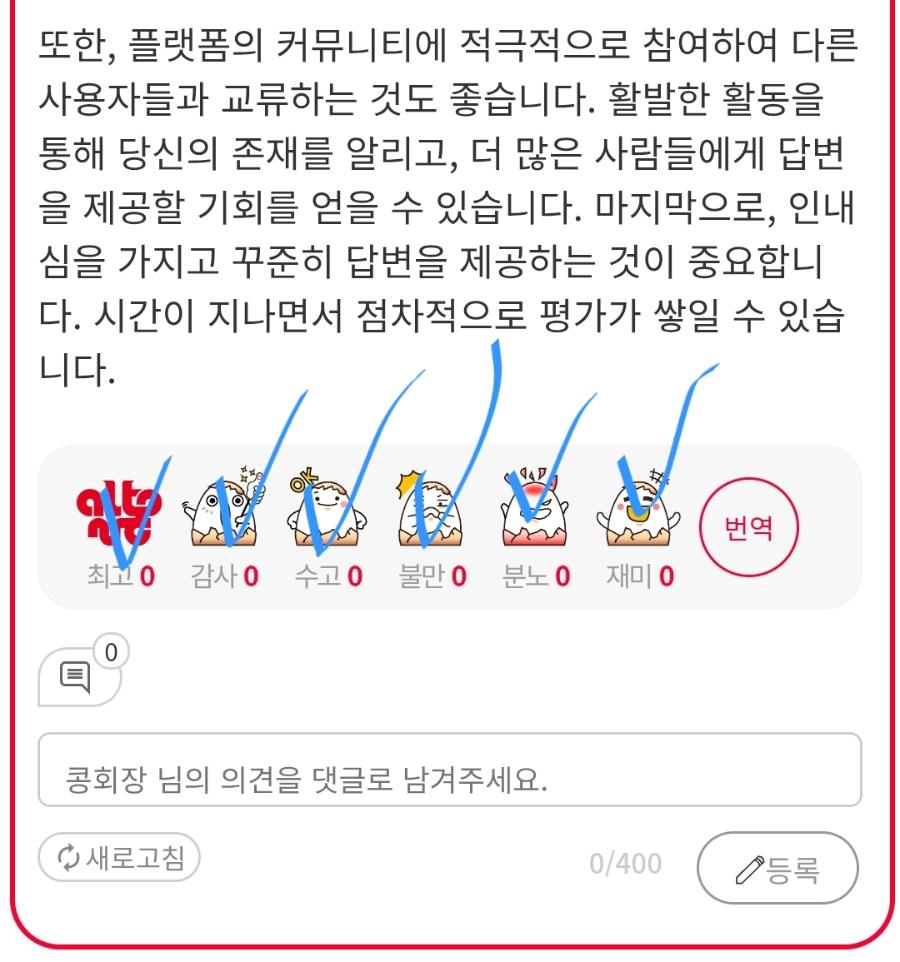Viewport: 900px width, 962px height.
Task: Tap the 번역 translate button
Action: (748, 527)
